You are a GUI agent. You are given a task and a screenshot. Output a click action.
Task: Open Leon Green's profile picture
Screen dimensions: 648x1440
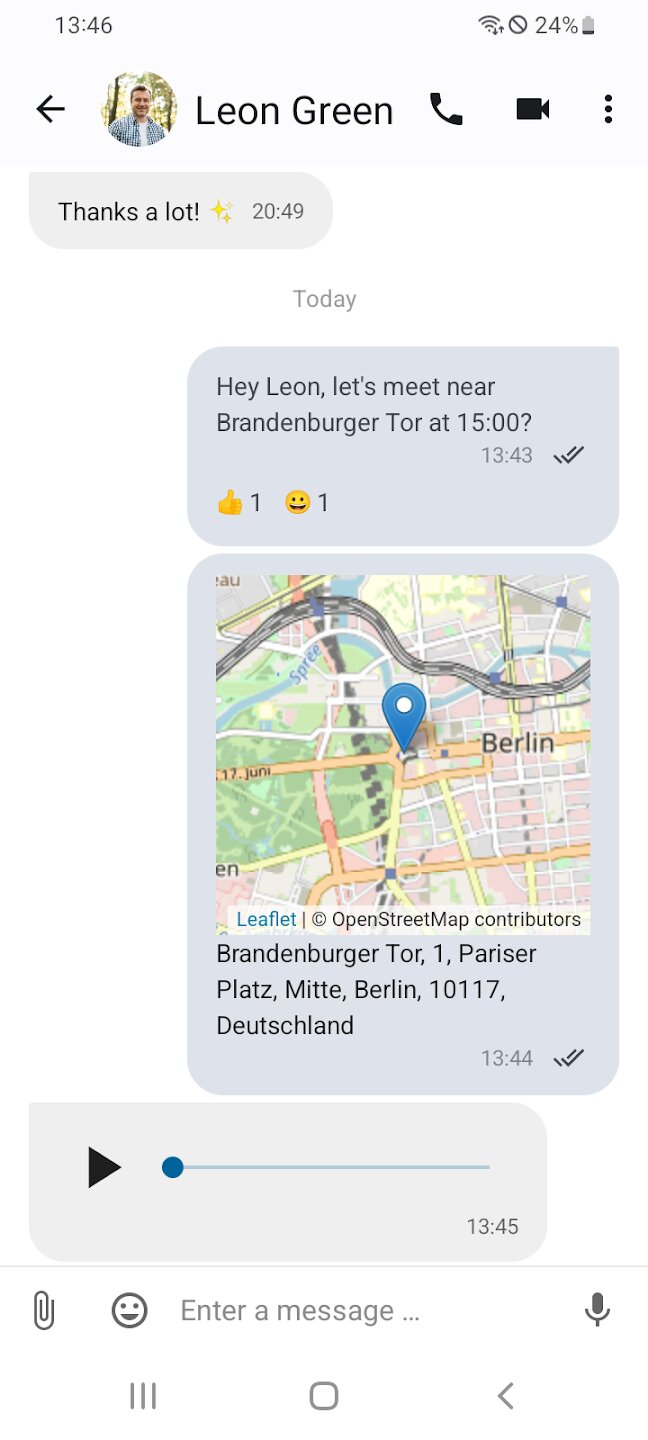coord(139,109)
